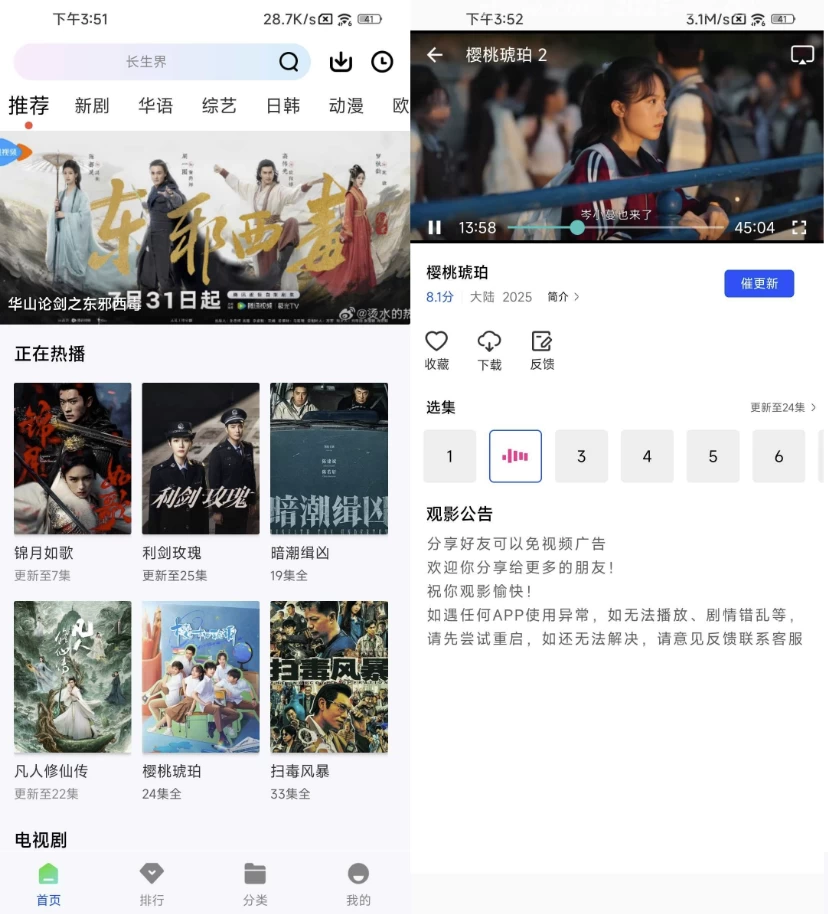Add the show to 收藏
This screenshot has height=914, width=828.
[437, 350]
